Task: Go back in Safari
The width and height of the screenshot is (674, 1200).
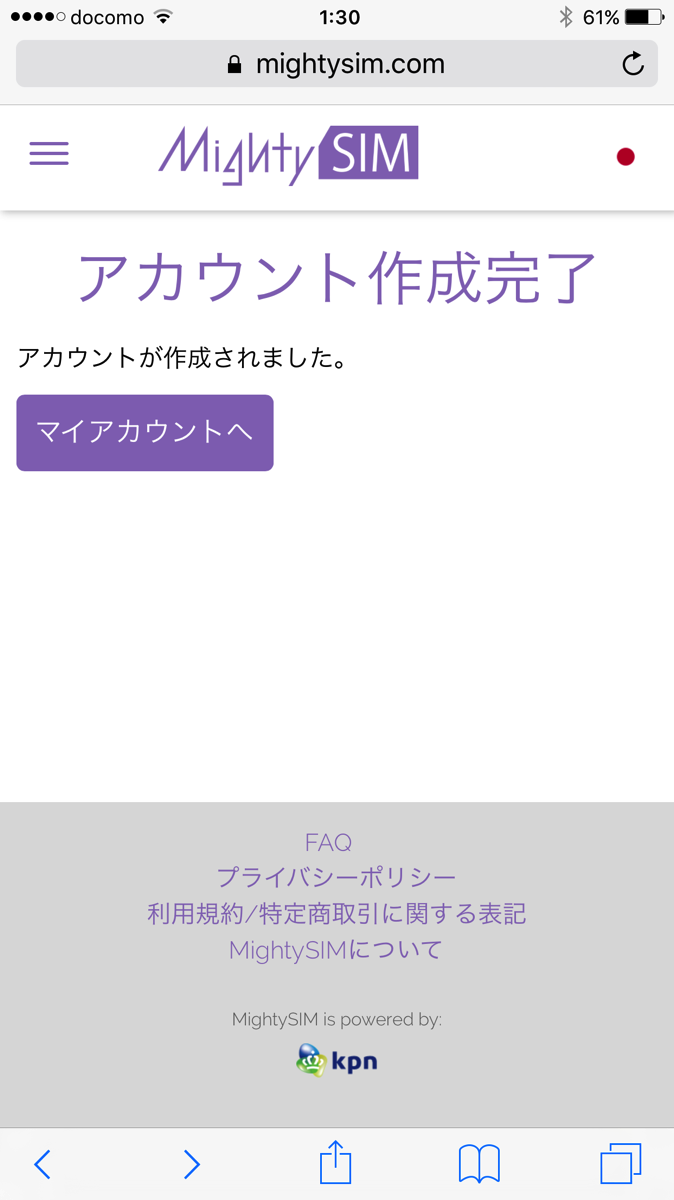Action: pos(42,1164)
